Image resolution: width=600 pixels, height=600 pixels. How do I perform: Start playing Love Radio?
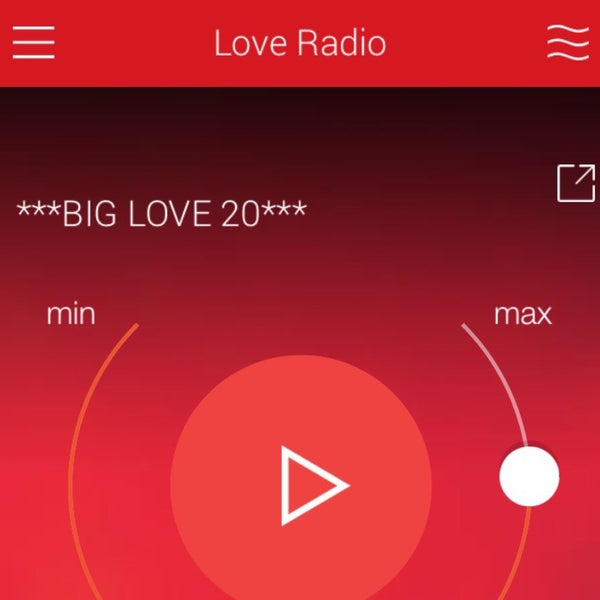302,485
